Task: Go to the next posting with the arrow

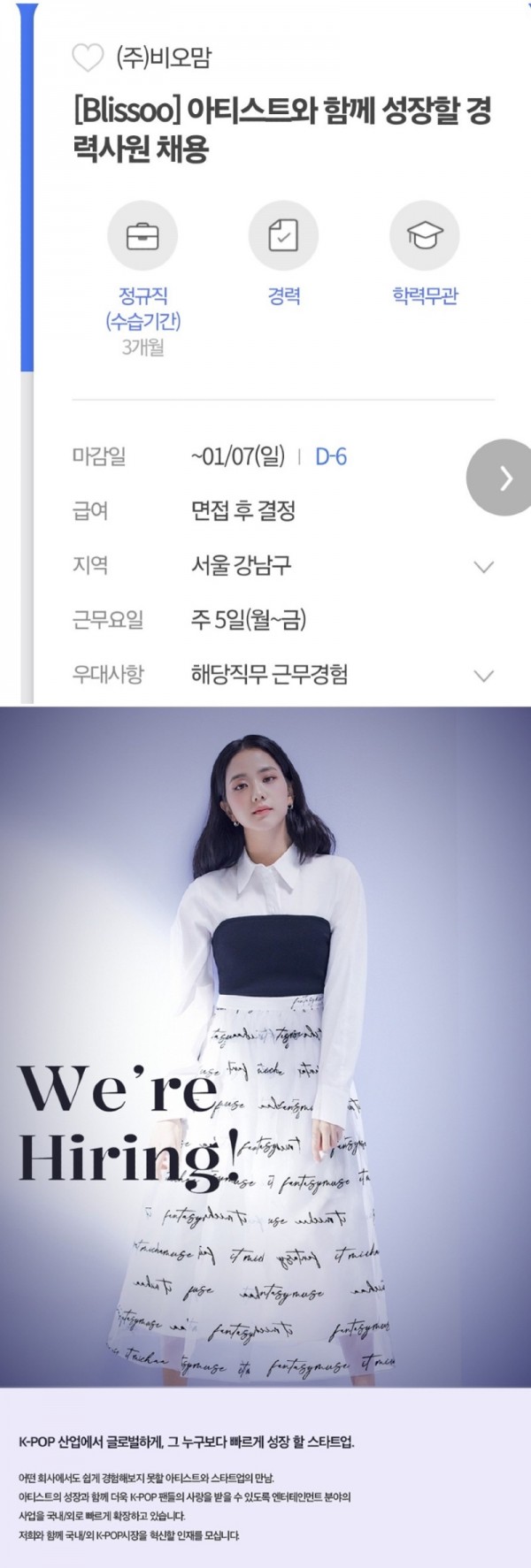Action: (x=504, y=478)
